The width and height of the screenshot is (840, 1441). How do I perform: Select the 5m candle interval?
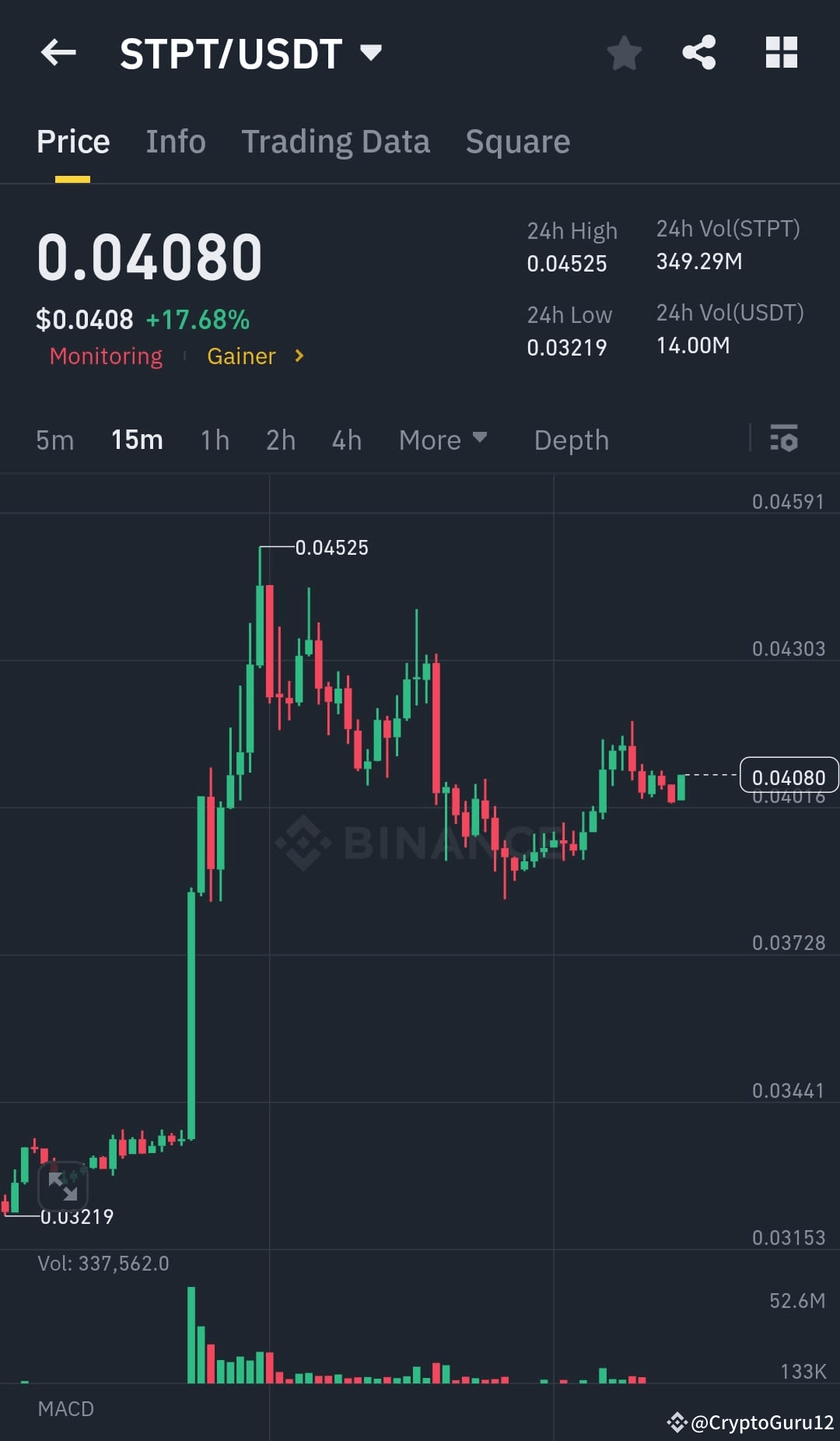pos(54,440)
